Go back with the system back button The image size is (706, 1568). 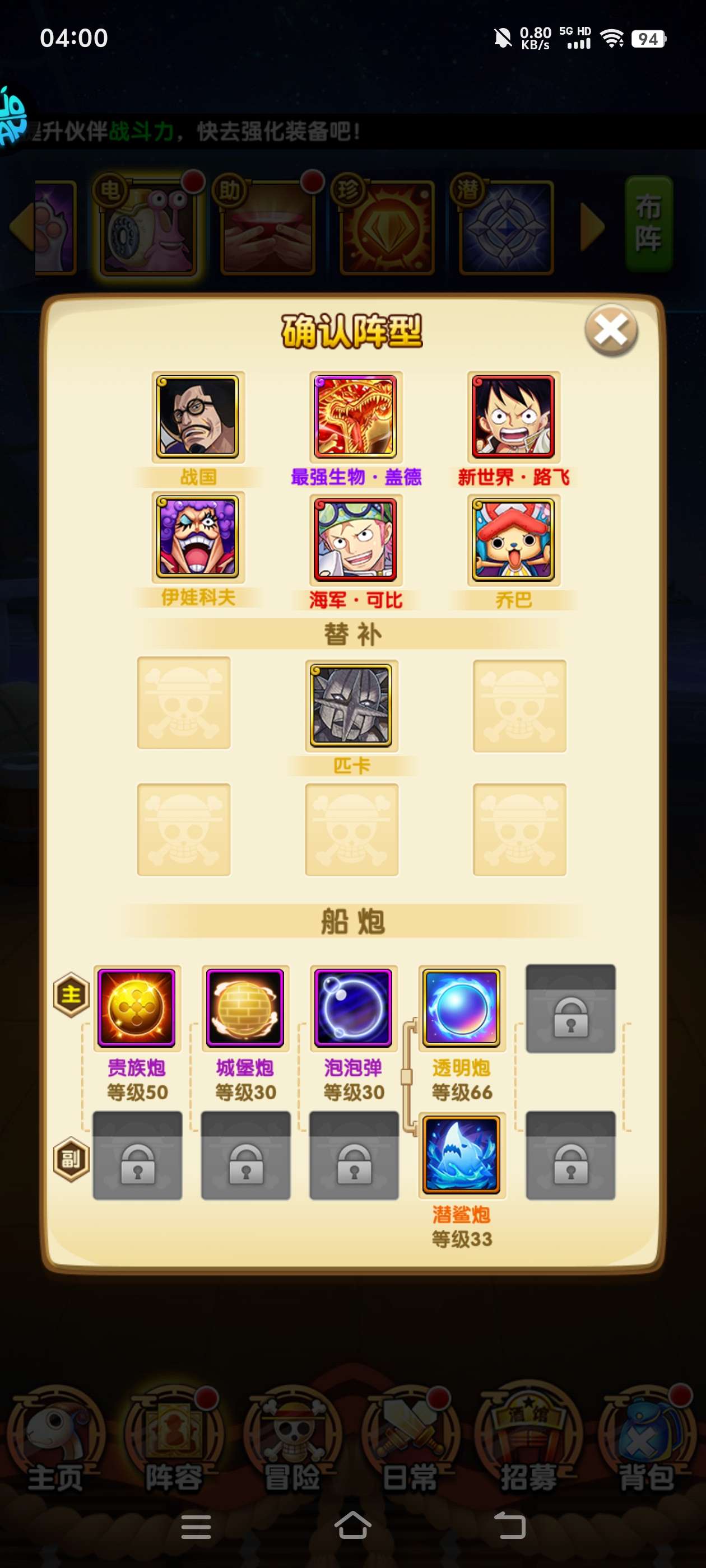point(509,1526)
